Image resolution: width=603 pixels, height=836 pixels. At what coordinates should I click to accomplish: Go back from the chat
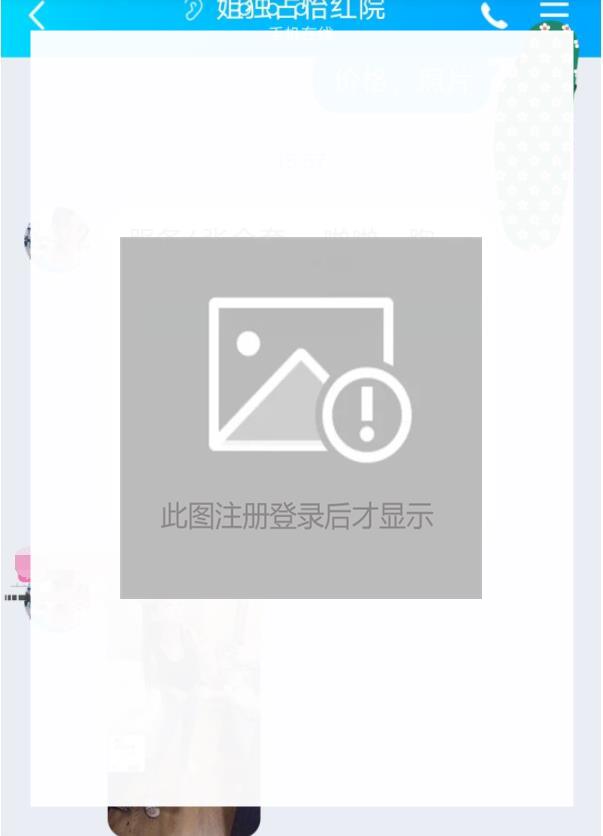(37, 15)
